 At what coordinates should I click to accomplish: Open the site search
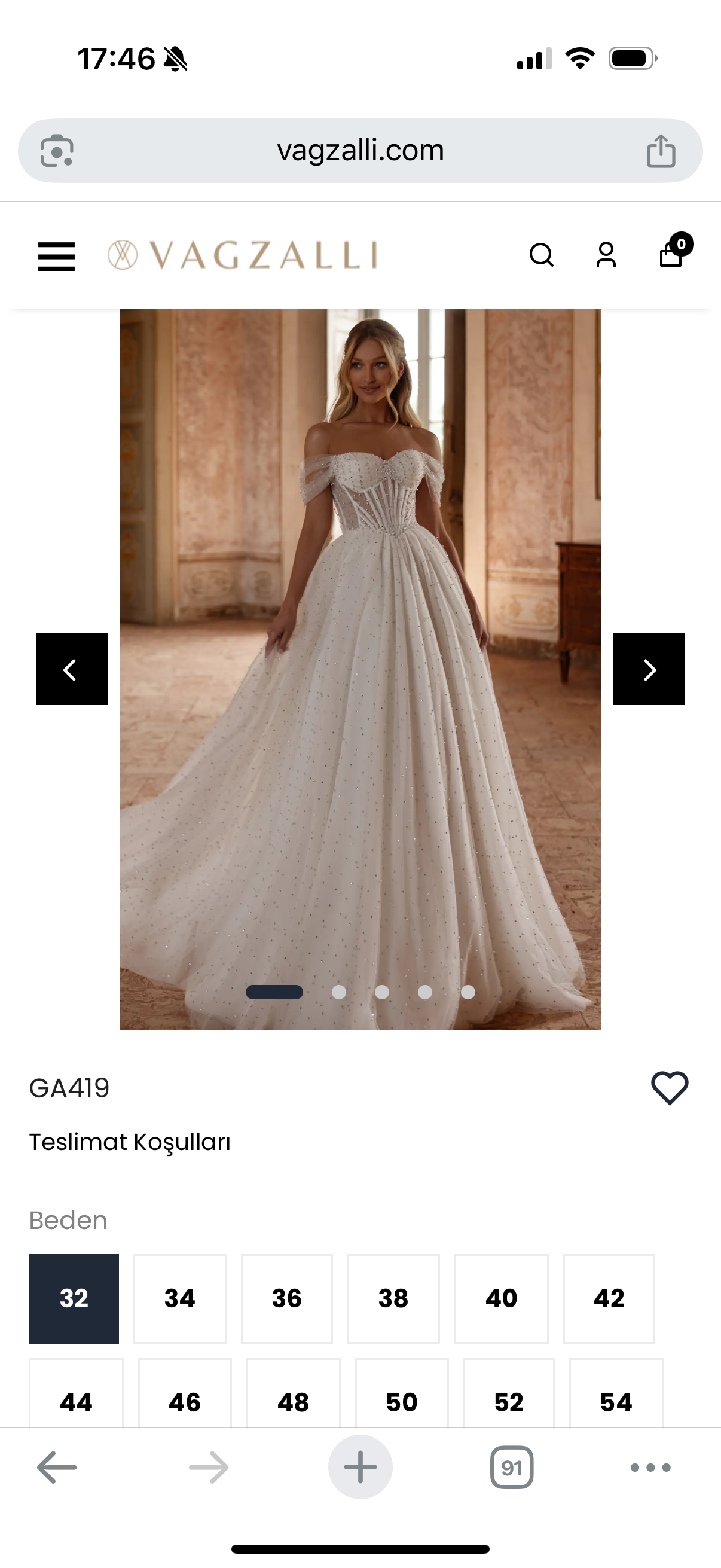541,255
